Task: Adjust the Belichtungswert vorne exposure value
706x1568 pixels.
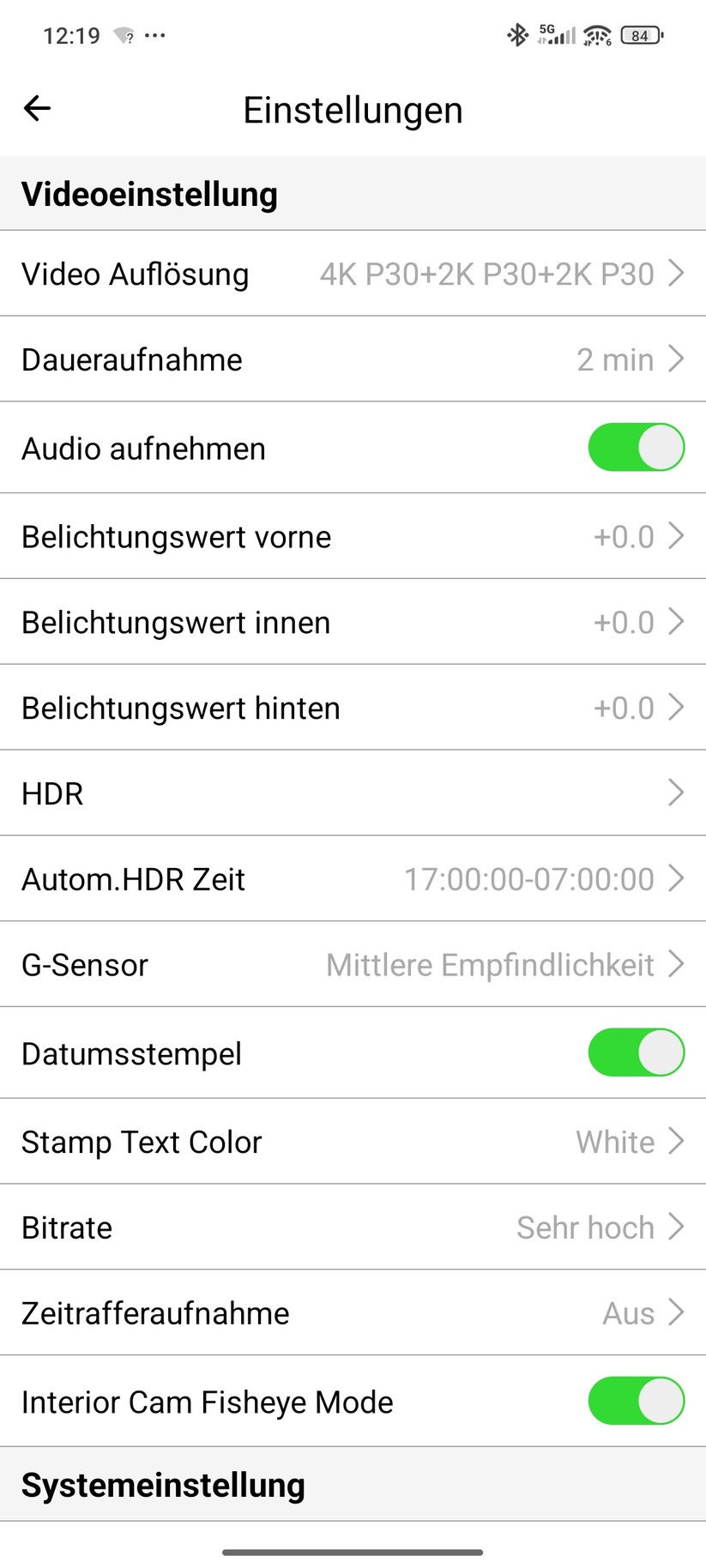Action: pyautogui.click(x=353, y=536)
